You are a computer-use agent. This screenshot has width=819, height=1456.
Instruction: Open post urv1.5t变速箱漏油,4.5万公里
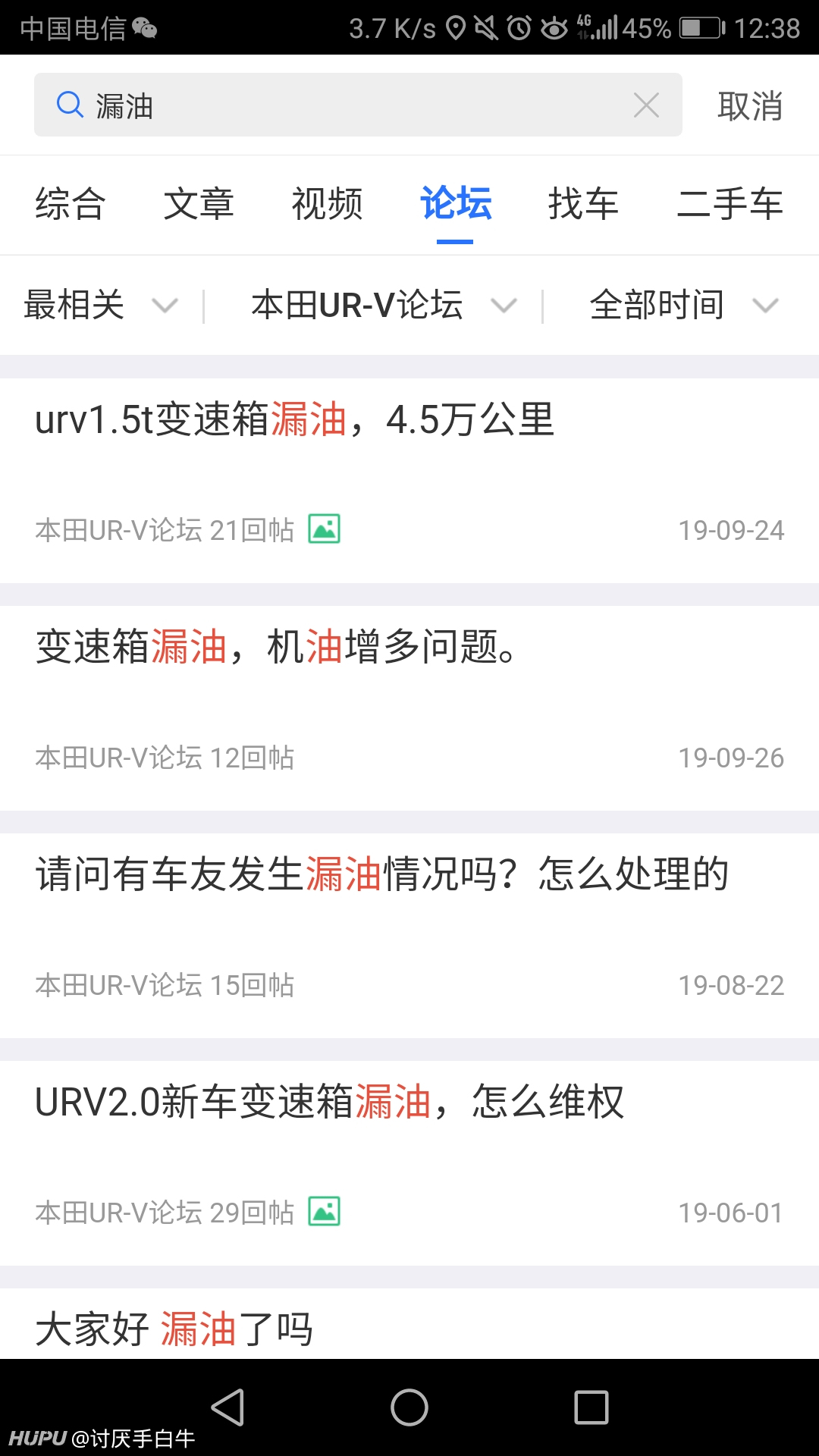pyautogui.click(x=409, y=481)
